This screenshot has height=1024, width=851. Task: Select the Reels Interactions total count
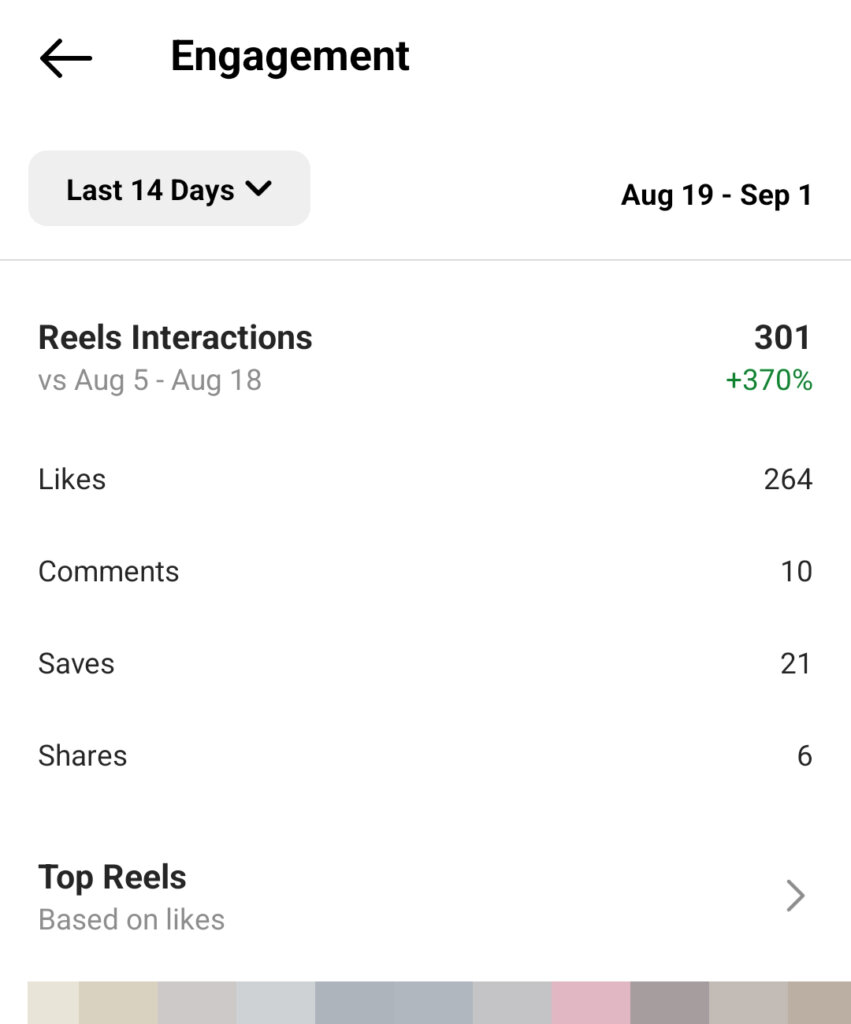[x=784, y=337]
